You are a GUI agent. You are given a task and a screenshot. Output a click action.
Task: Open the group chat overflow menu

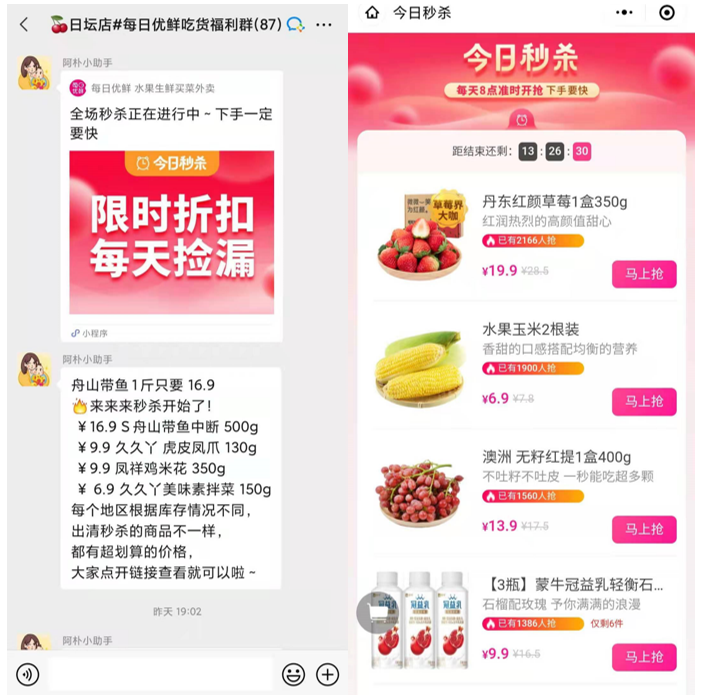323,24
